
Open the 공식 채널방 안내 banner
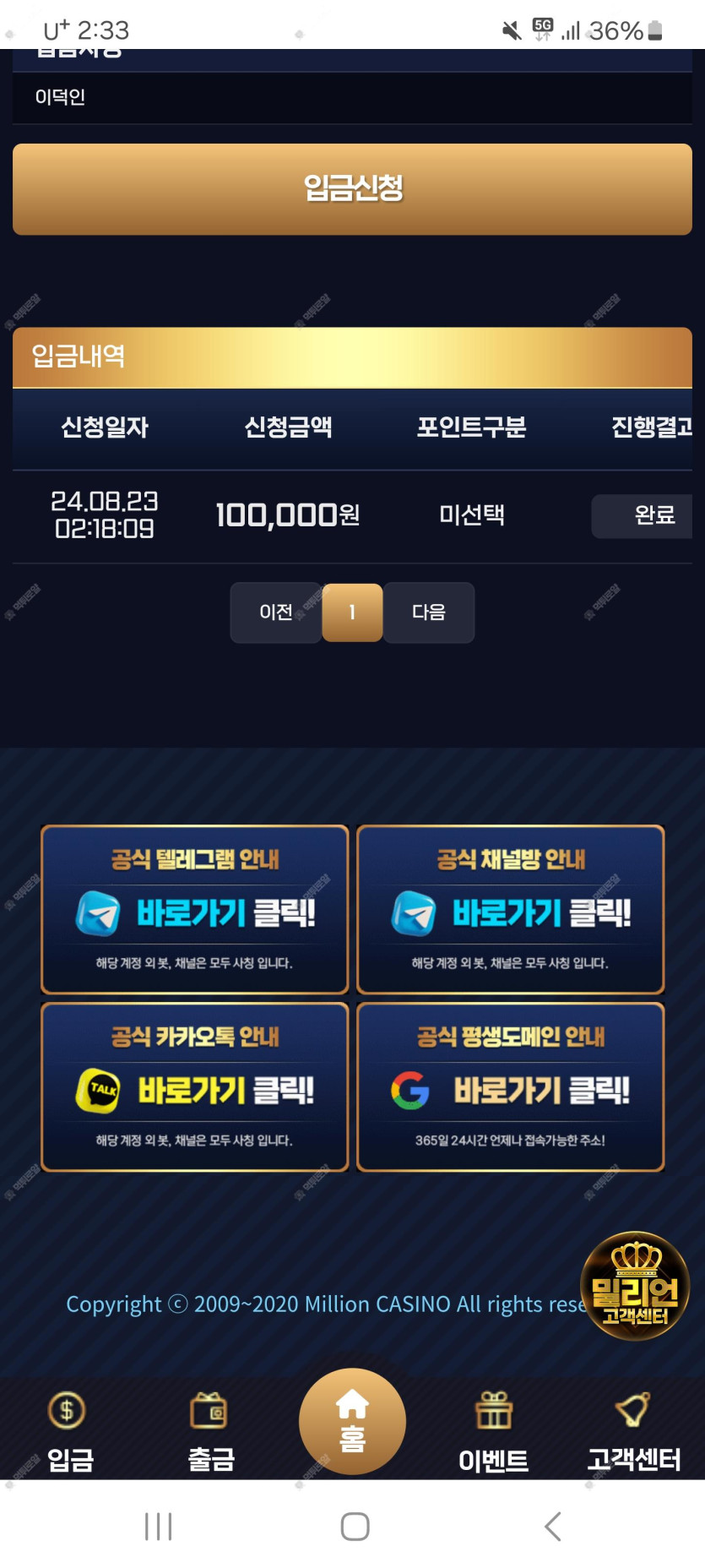510,909
